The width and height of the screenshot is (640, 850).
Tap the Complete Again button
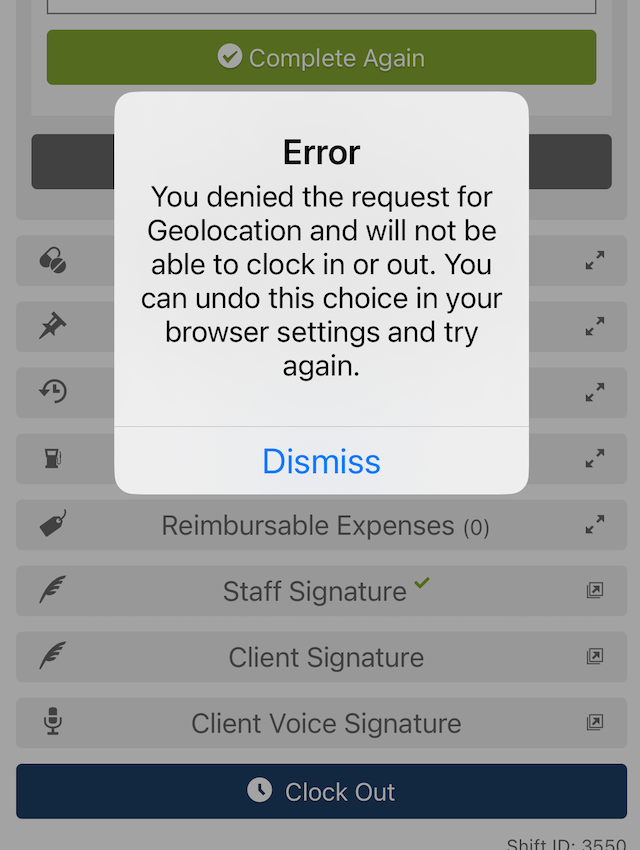click(321, 58)
